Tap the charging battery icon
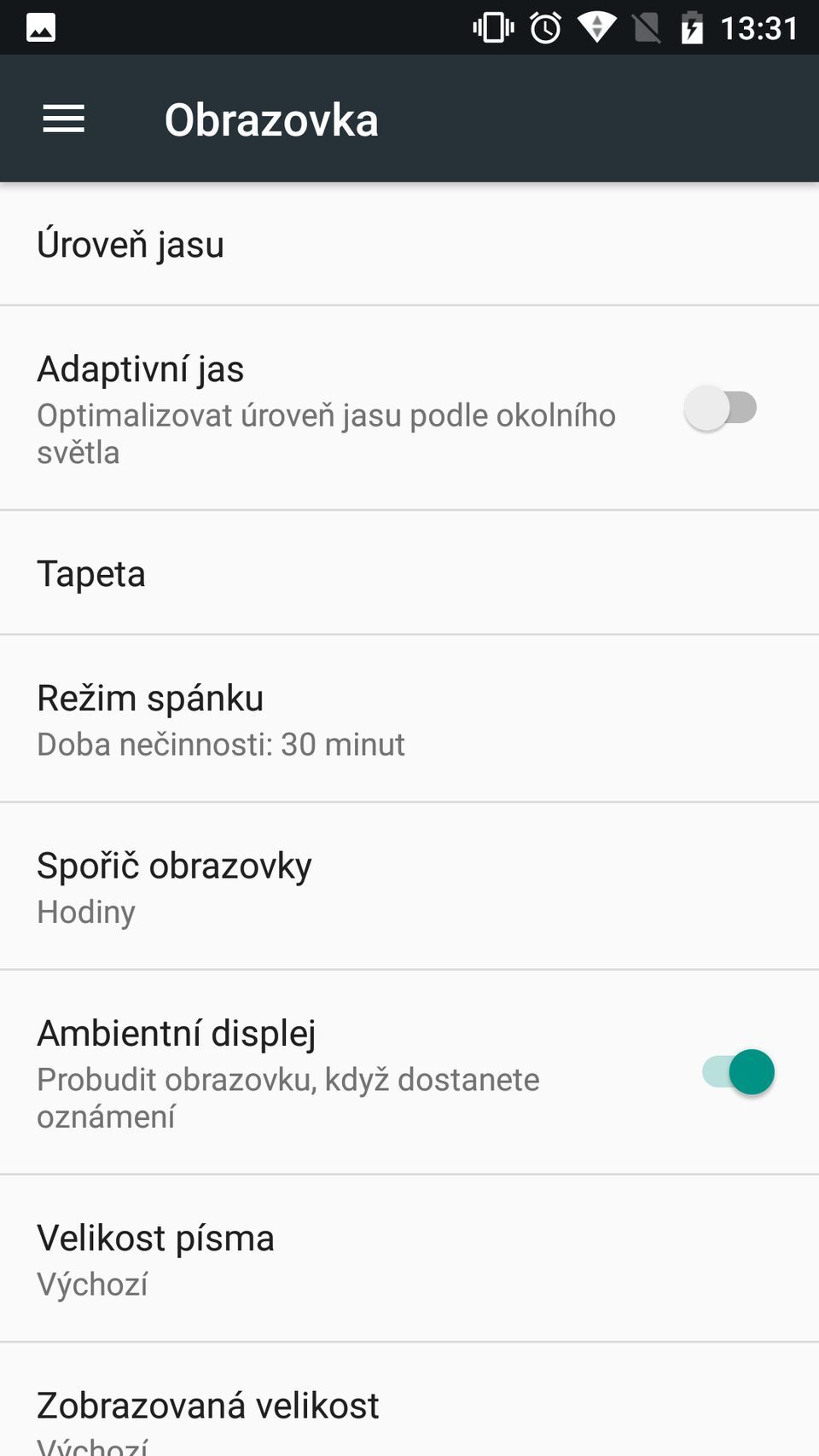 pyautogui.click(x=693, y=26)
